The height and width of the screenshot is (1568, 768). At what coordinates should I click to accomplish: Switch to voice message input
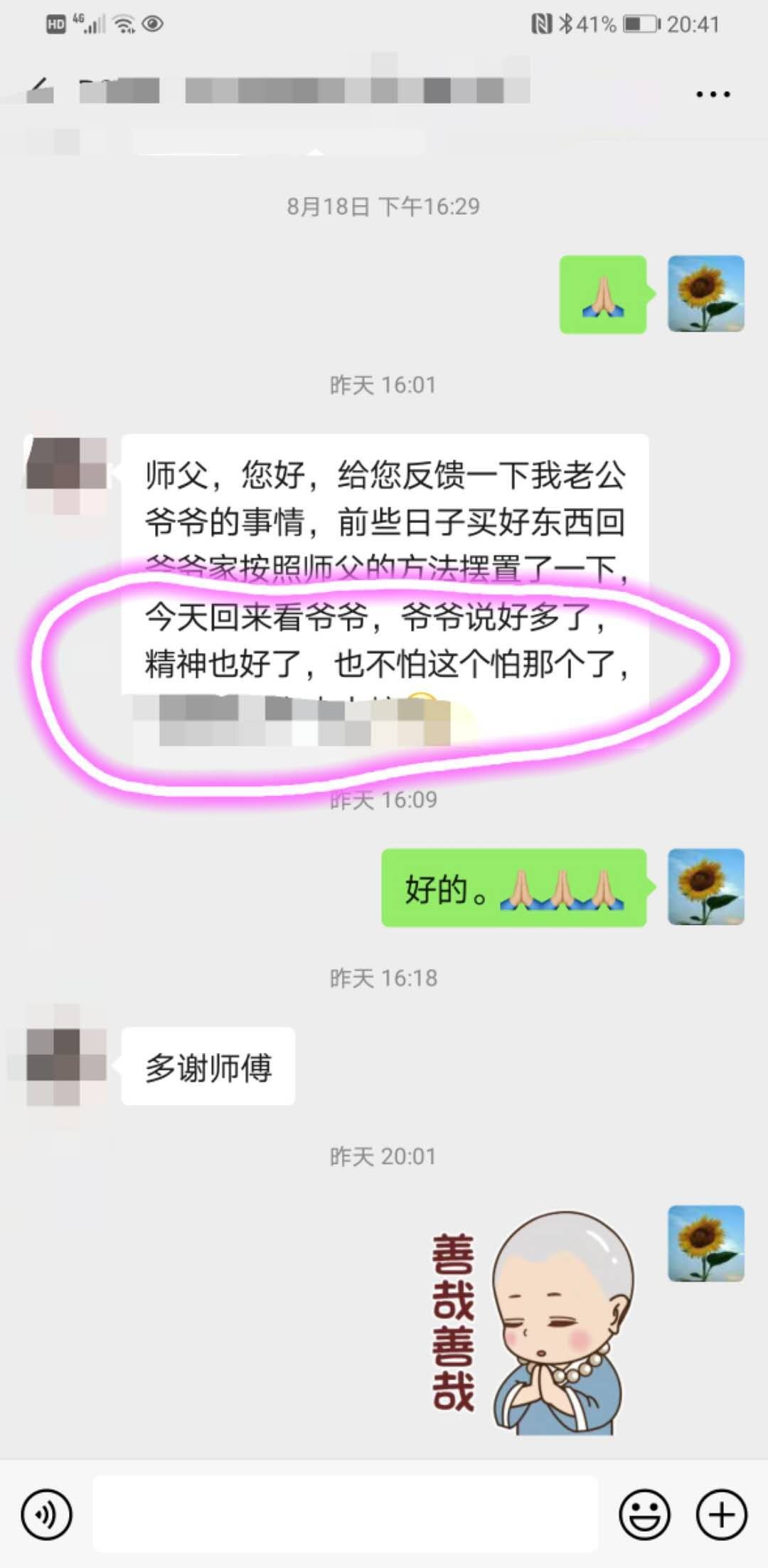point(47,1514)
